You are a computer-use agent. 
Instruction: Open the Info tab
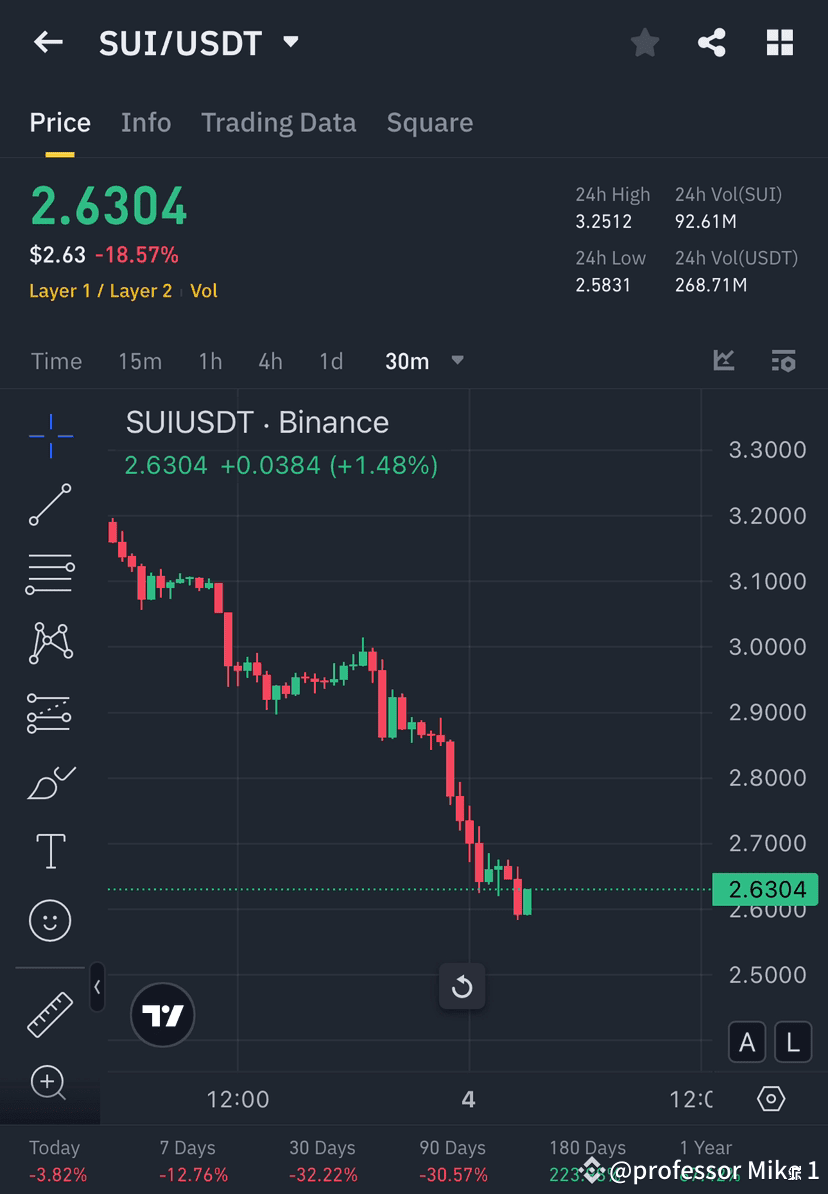[x=146, y=122]
